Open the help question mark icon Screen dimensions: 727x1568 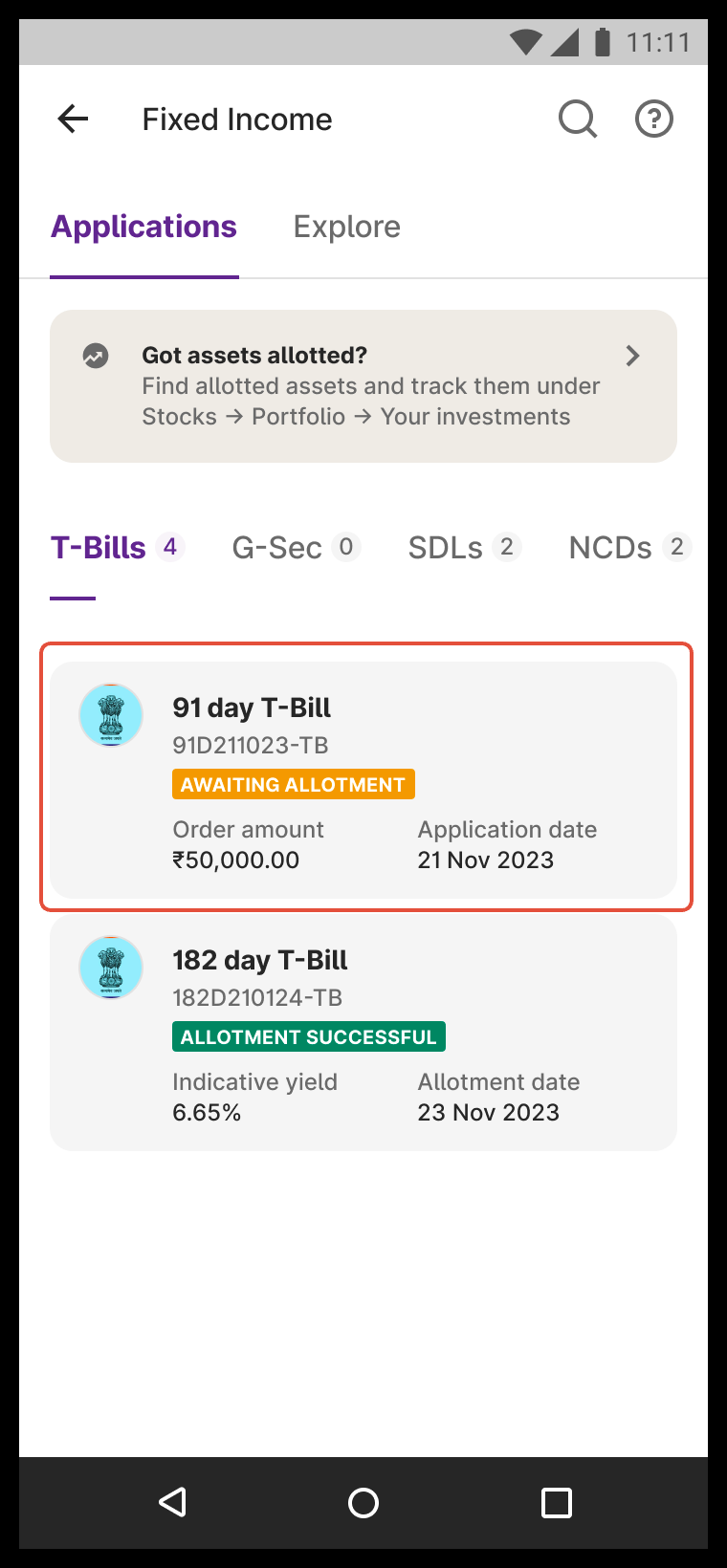coord(654,120)
